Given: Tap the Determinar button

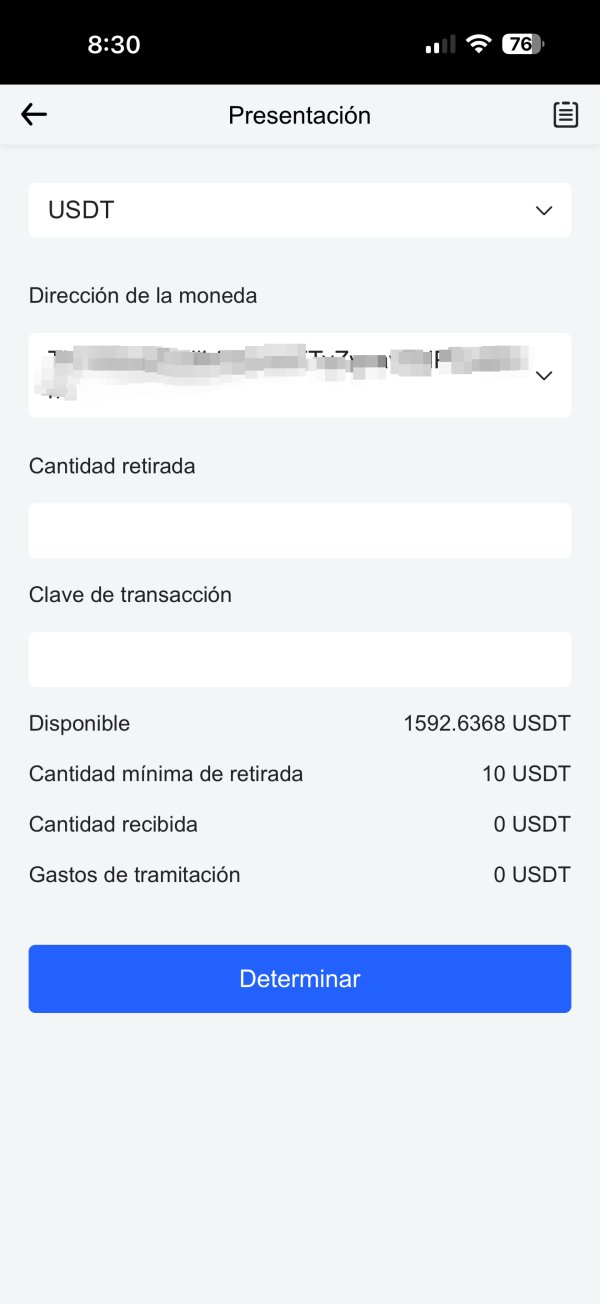Looking at the screenshot, I should click(300, 978).
